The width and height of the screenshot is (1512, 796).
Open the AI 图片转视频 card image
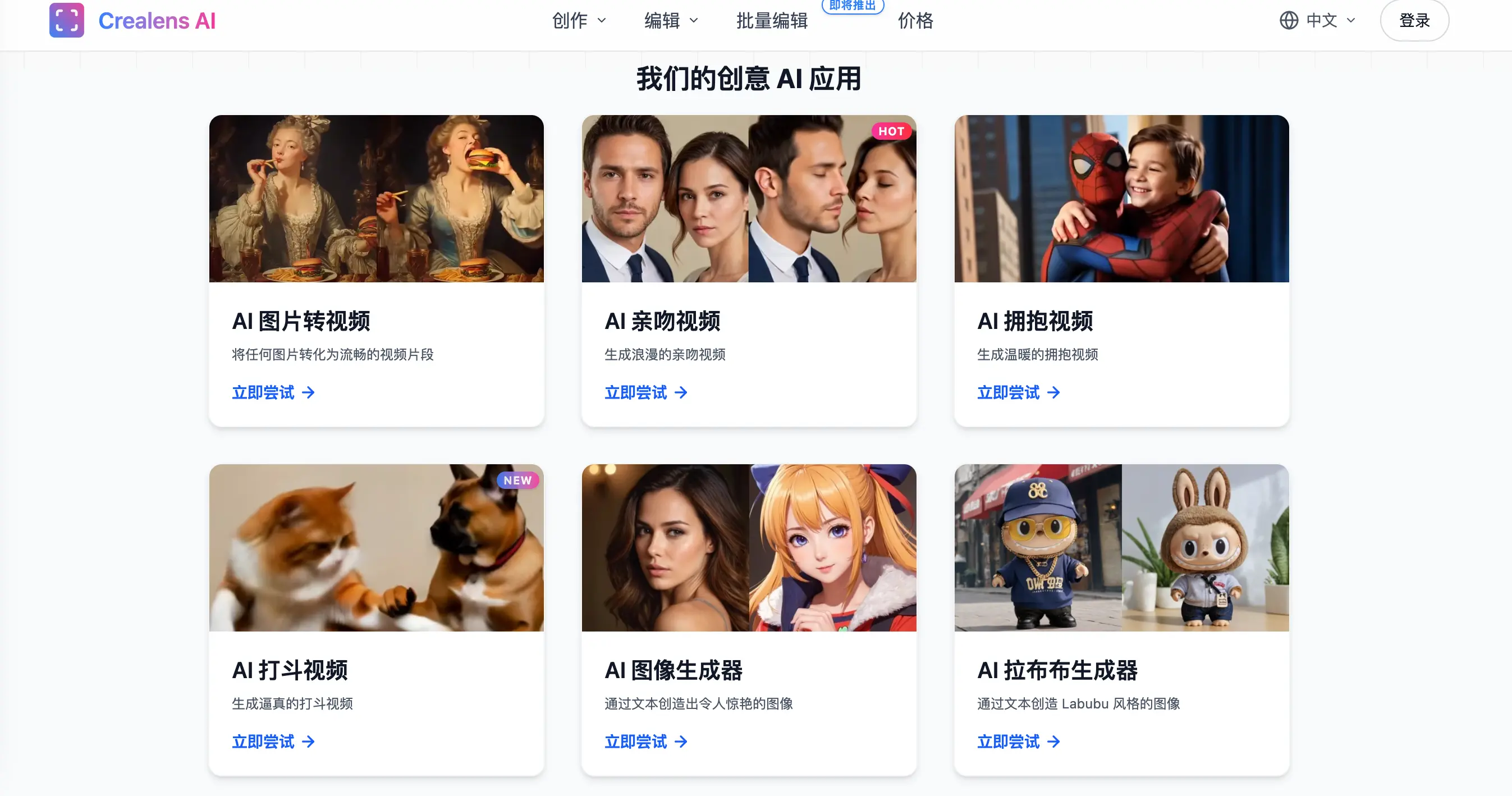tap(376, 198)
